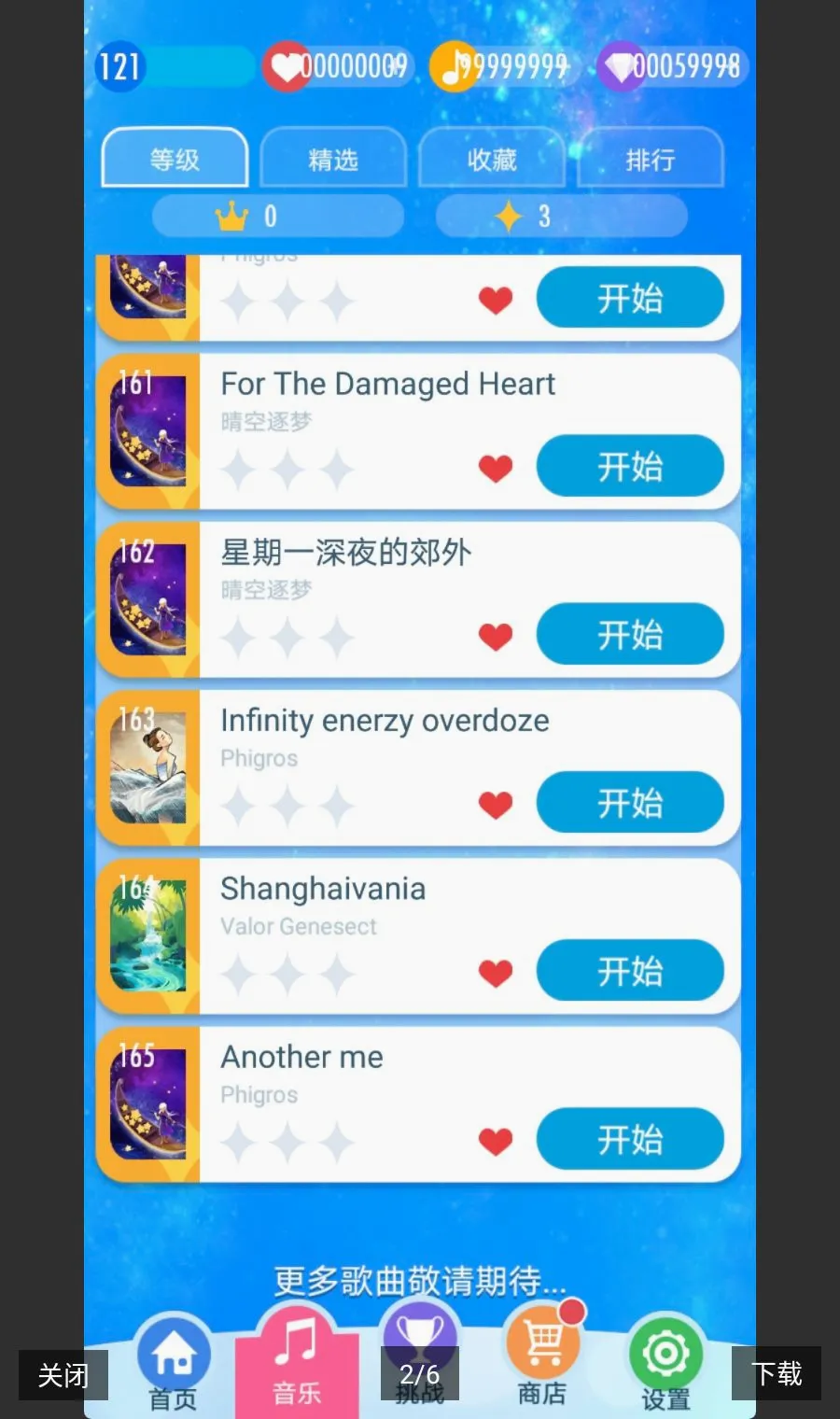Close the image viewer with 关闭
This screenshot has width=840, height=1419.
(63, 1374)
